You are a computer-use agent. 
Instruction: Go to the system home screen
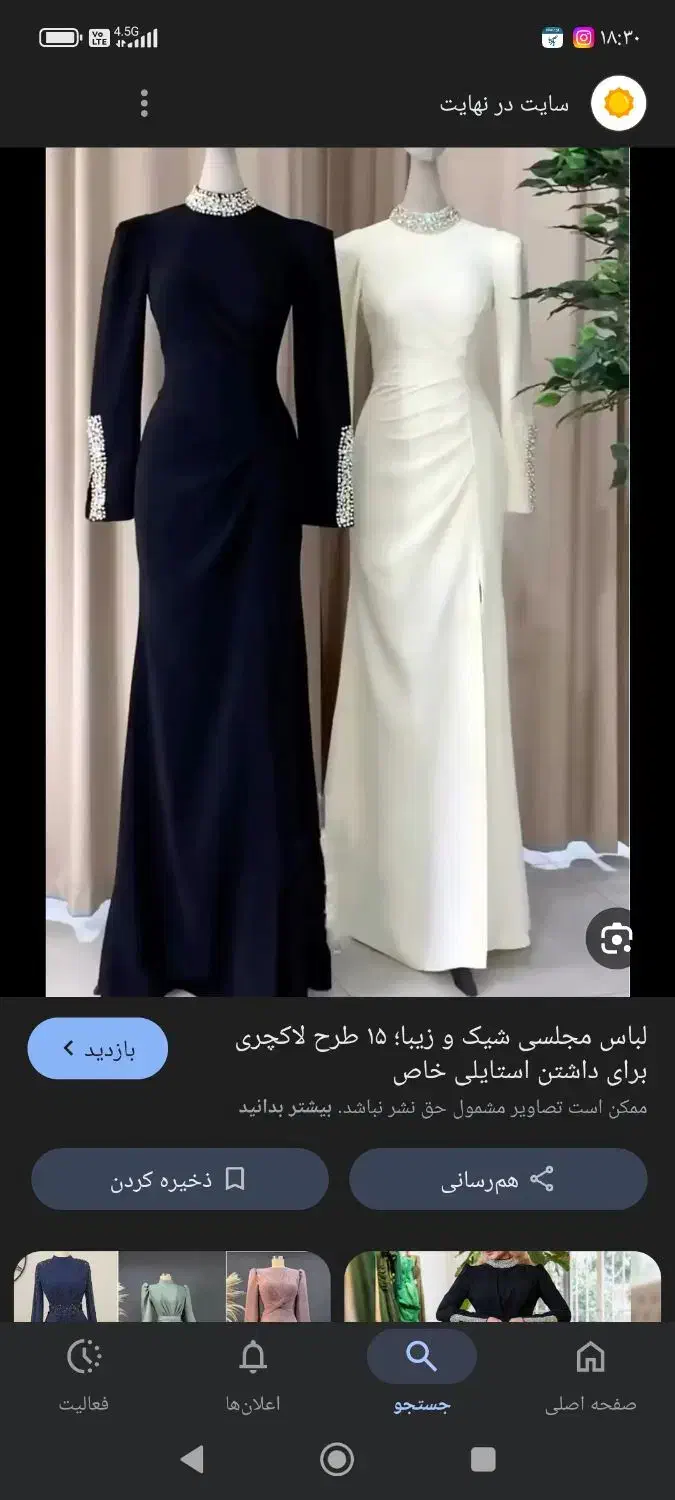pos(337,1460)
